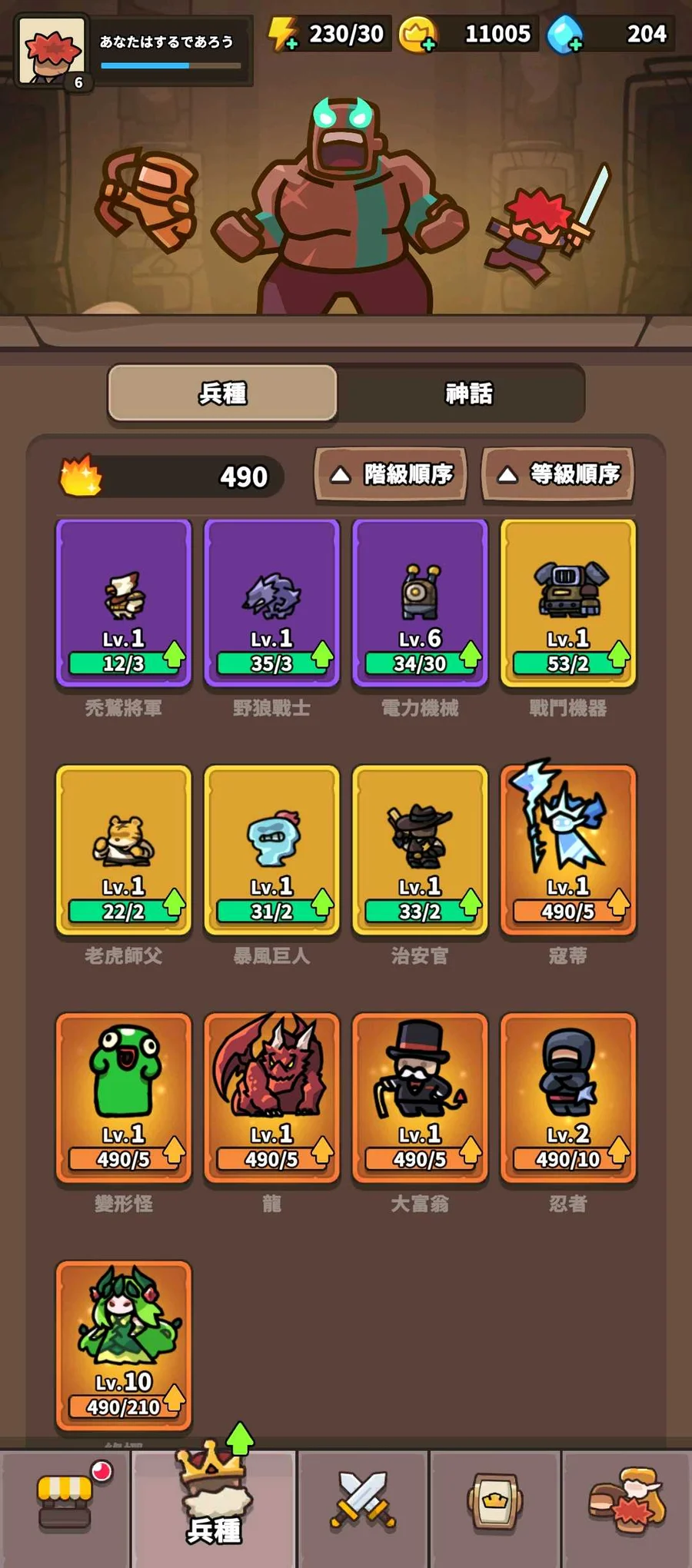This screenshot has height=1568, width=692.
Task: Open the crown card tab in bottom bar
Action: 495,1505
